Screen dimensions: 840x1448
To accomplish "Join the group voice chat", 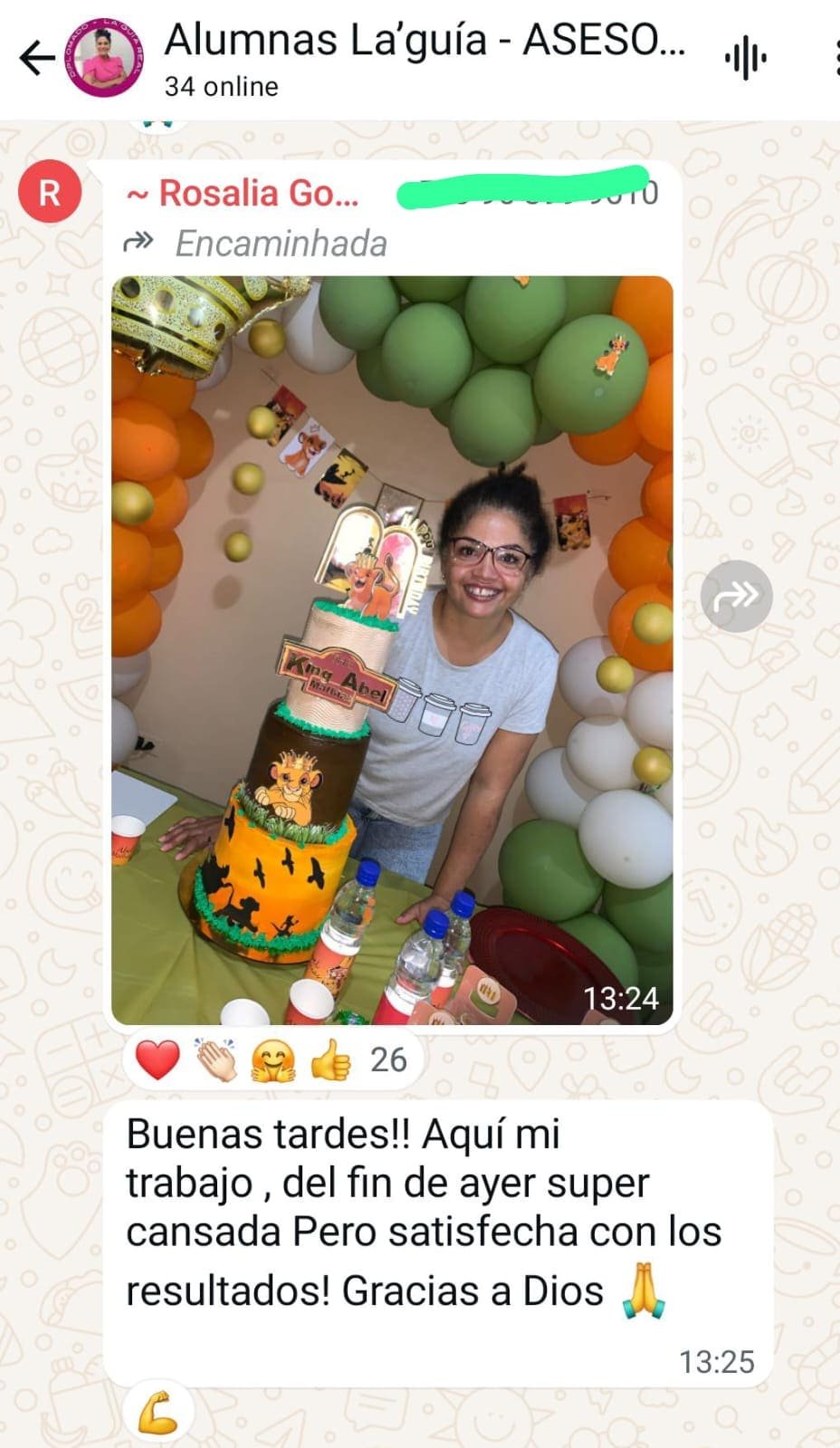I will pos(745,60).
